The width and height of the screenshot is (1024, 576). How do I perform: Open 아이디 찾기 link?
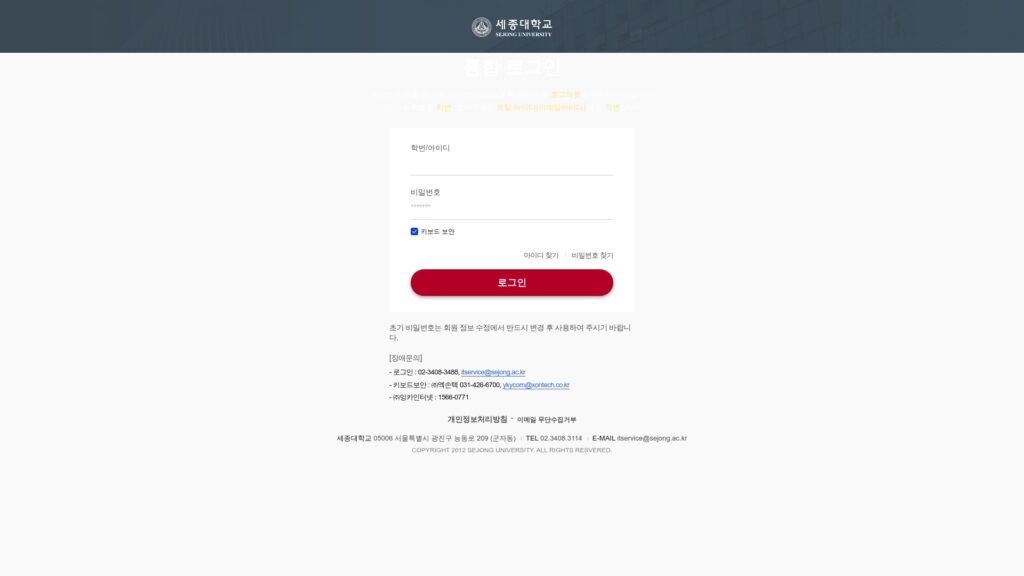click(541, 255)
